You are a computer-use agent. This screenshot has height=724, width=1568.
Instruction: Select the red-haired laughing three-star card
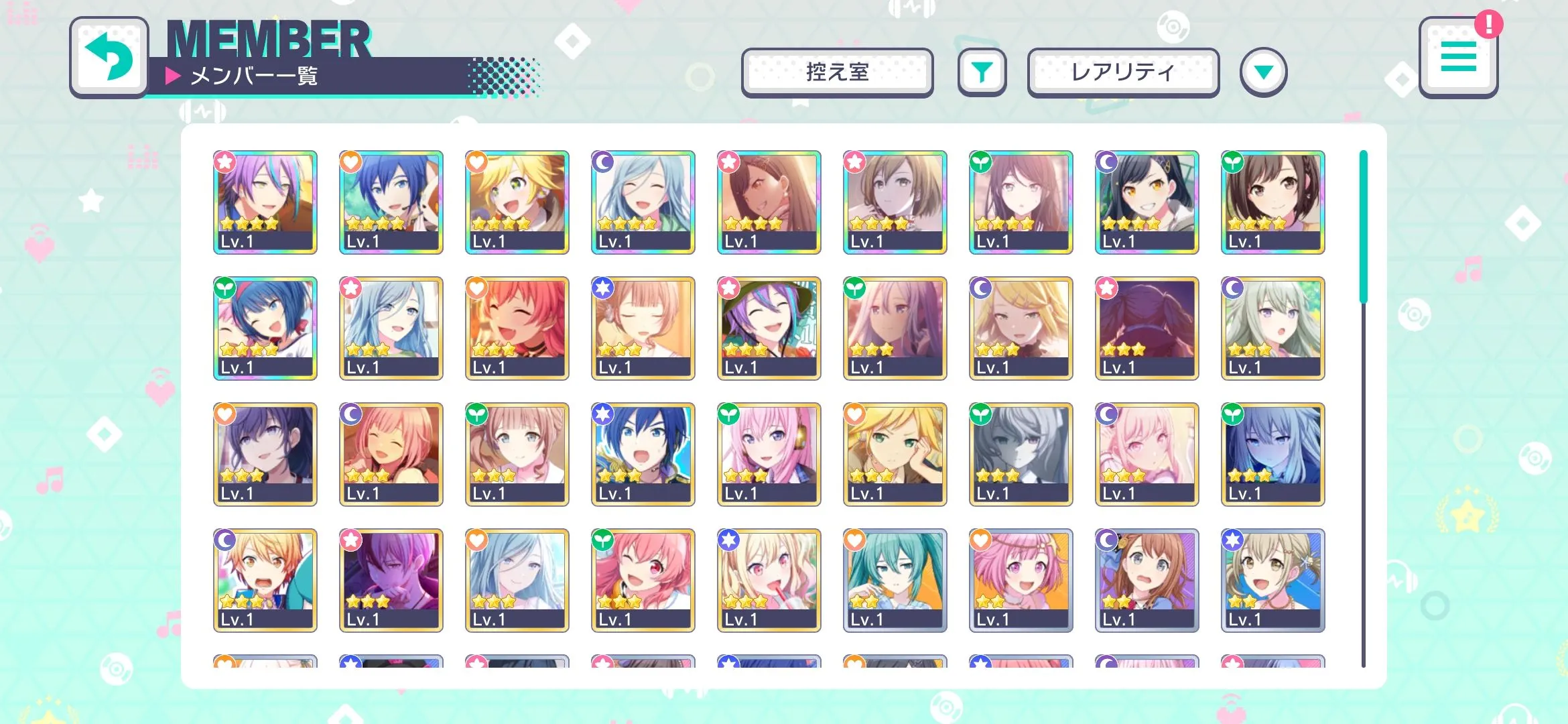click(517, 328)
